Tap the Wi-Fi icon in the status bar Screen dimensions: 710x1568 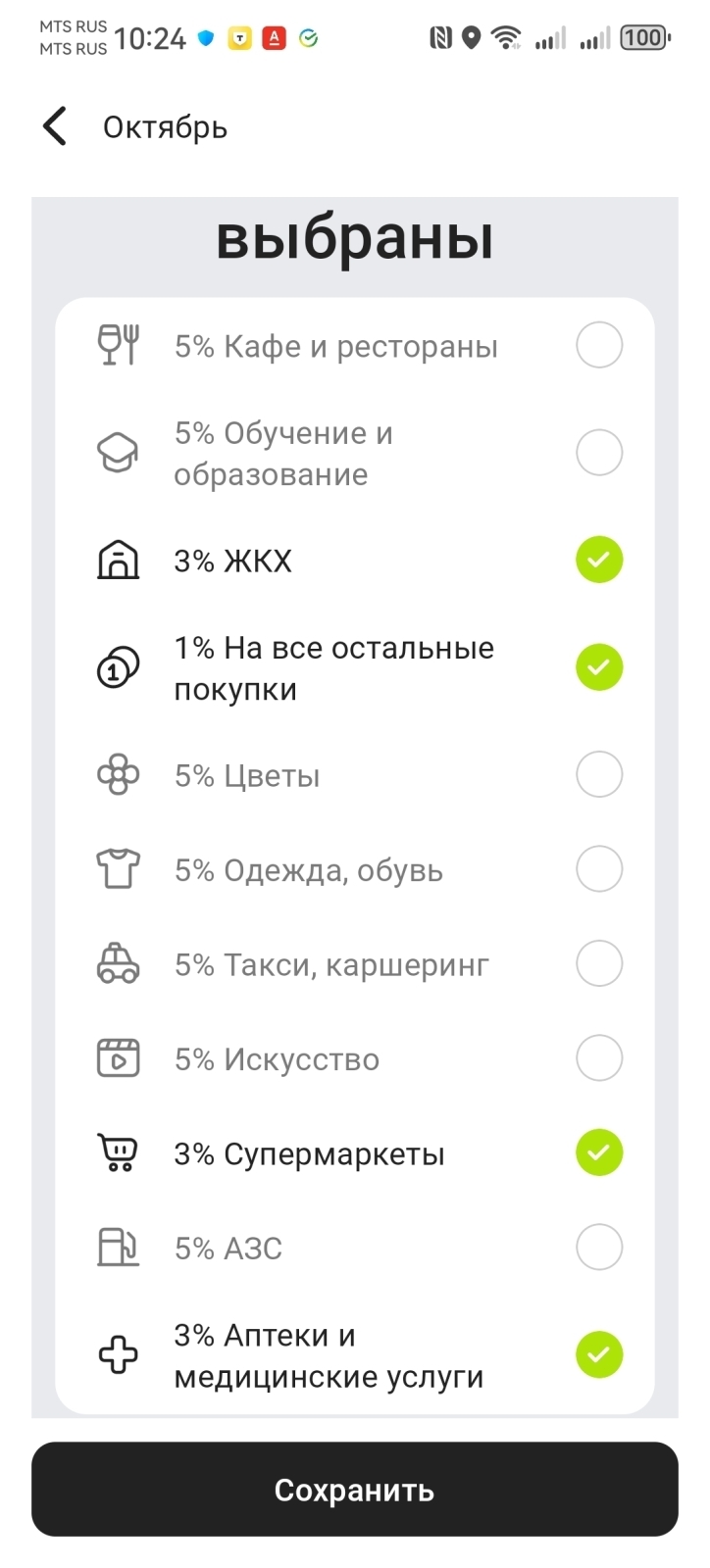pyautogui.click(x=506, y=37)
